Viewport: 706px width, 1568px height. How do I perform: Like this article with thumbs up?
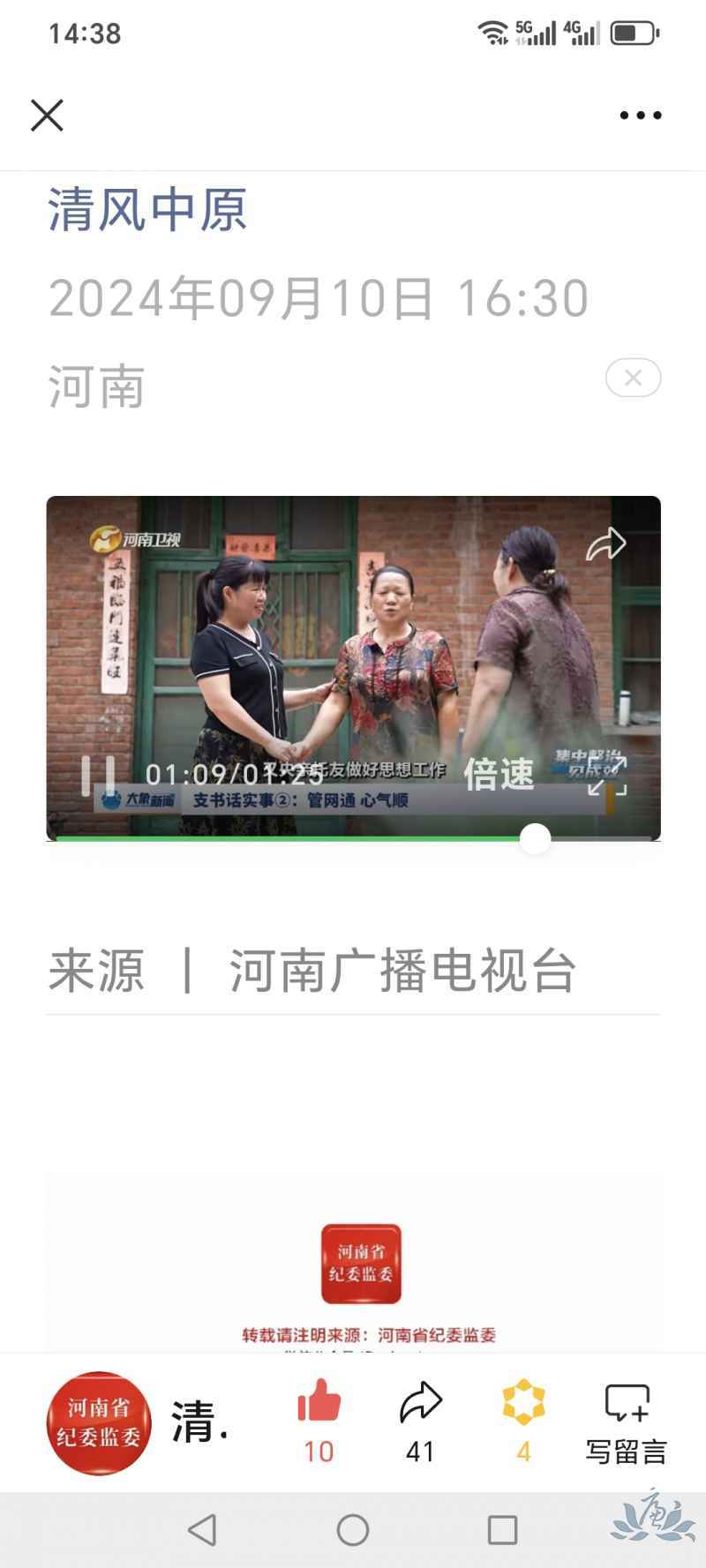coord(319,1403)
